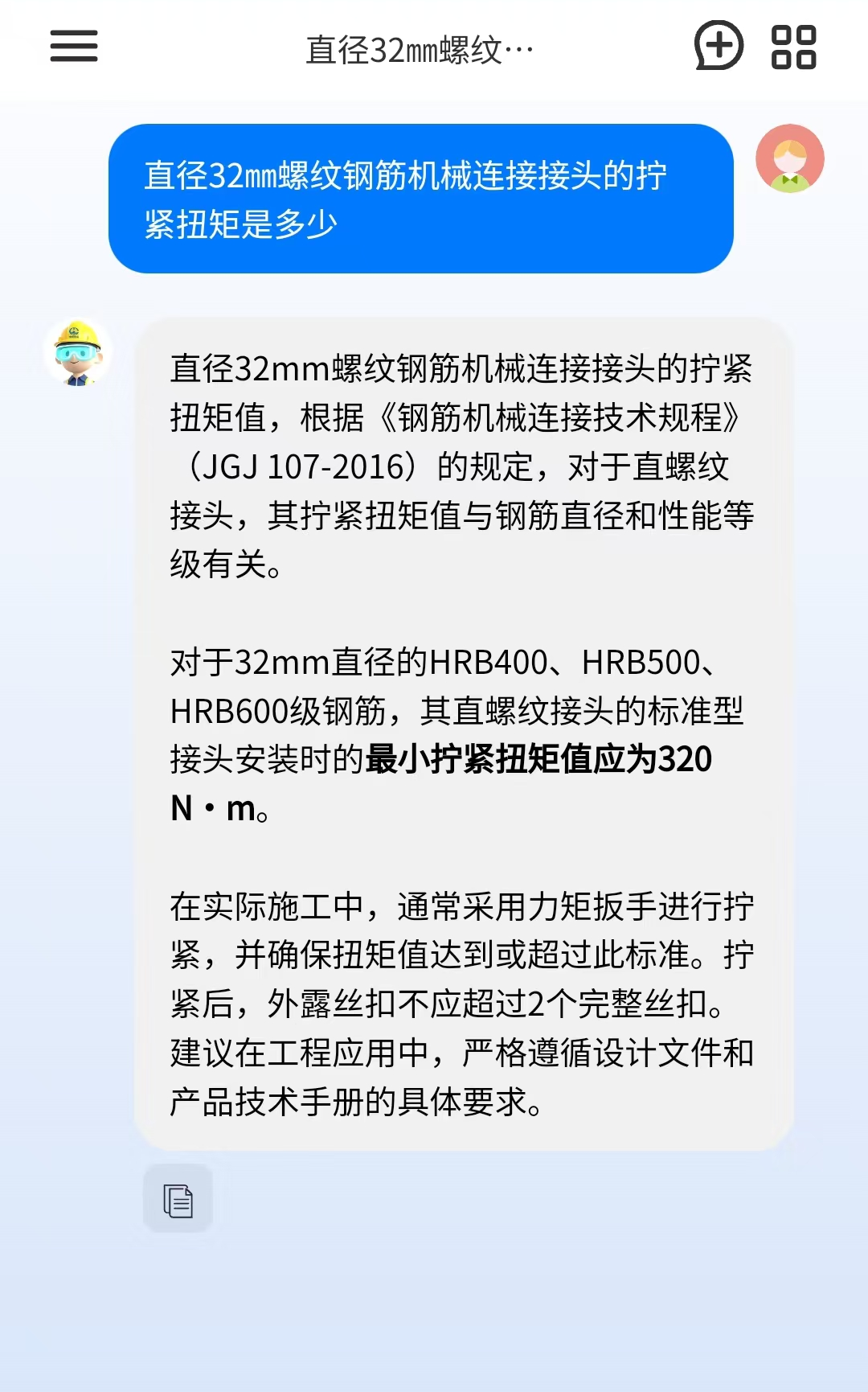Open the hamburger drawer menu

74,47
